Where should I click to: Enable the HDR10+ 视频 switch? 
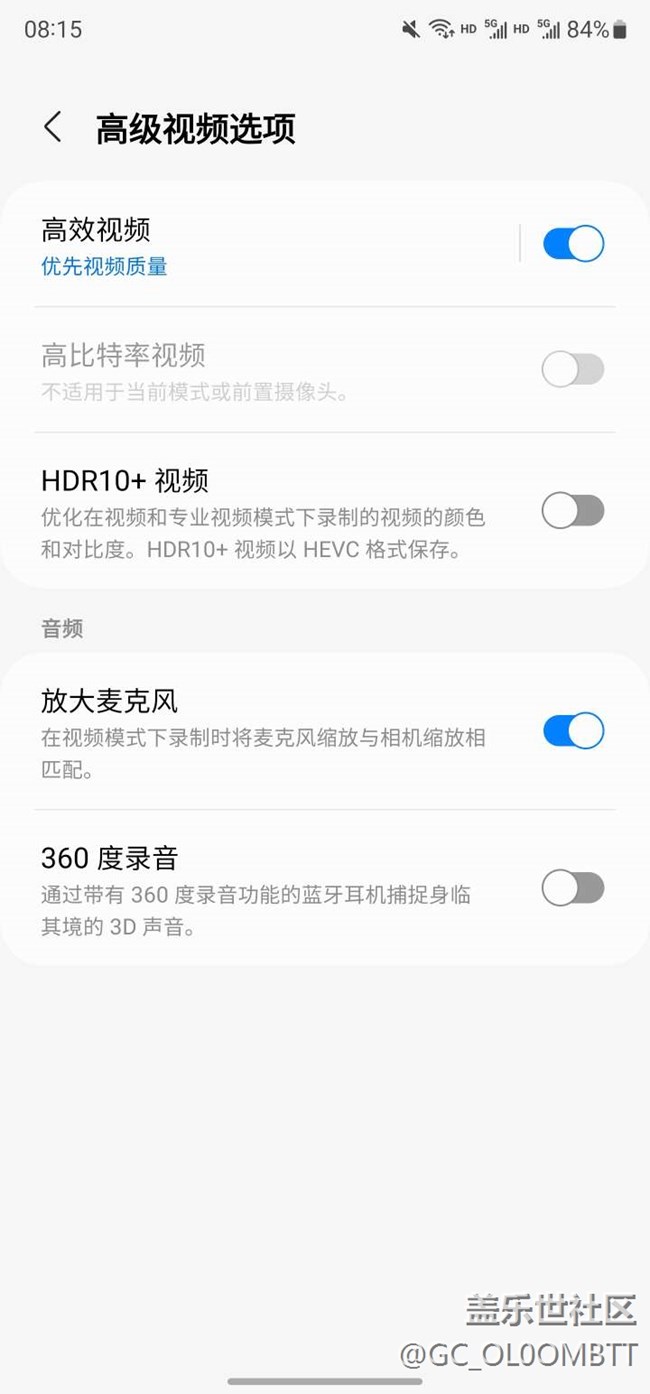573,511
